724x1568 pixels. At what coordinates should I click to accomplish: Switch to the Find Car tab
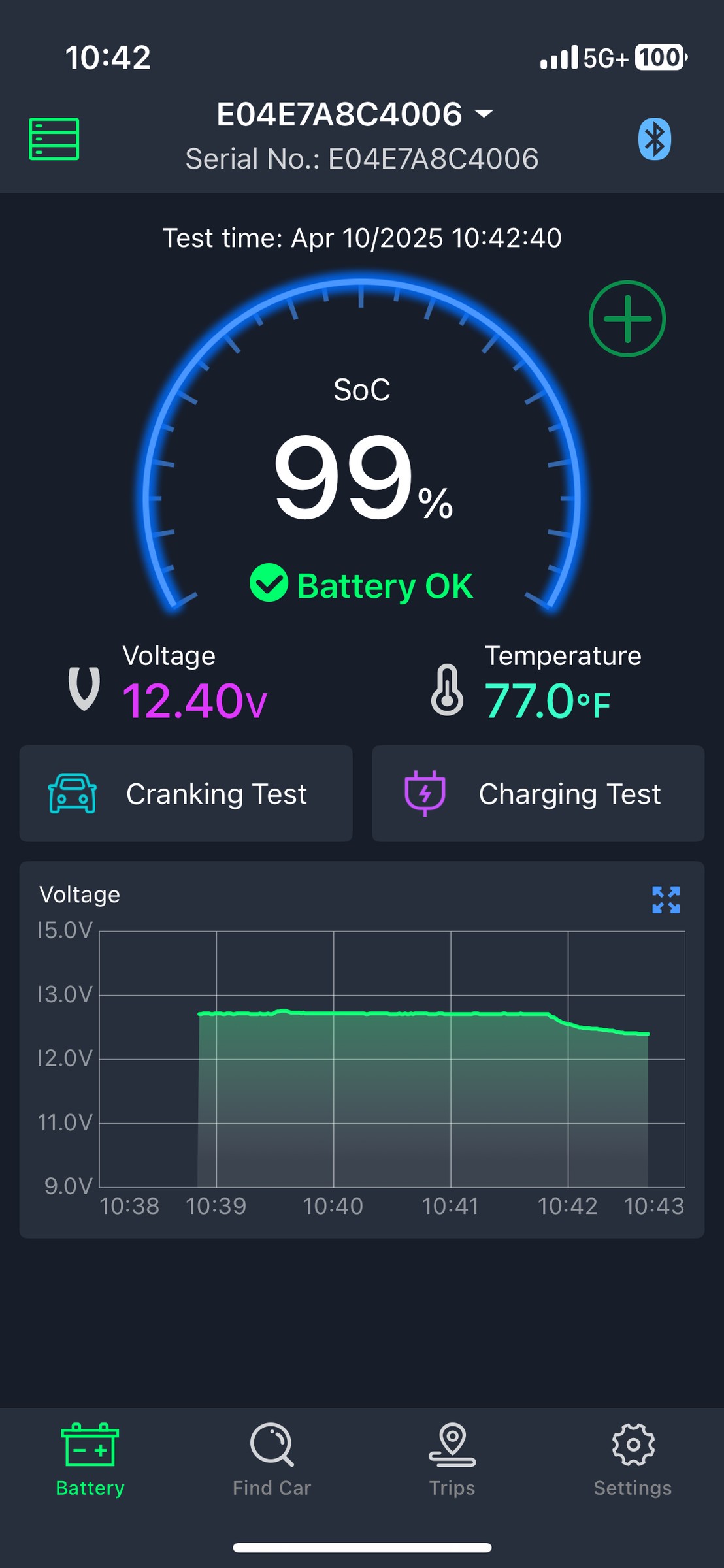click(x=272, y=1460)
